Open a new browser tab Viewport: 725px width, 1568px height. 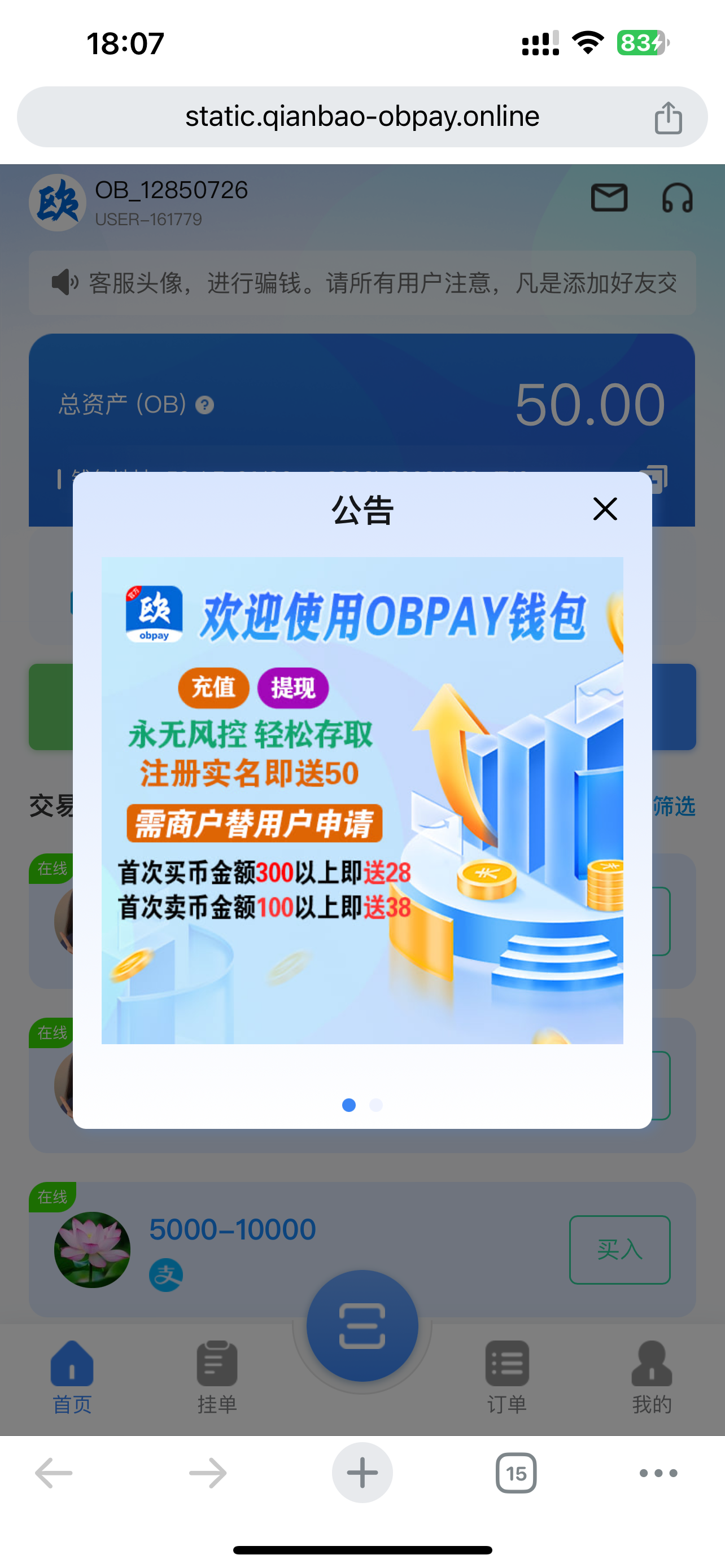(362, 1473)
